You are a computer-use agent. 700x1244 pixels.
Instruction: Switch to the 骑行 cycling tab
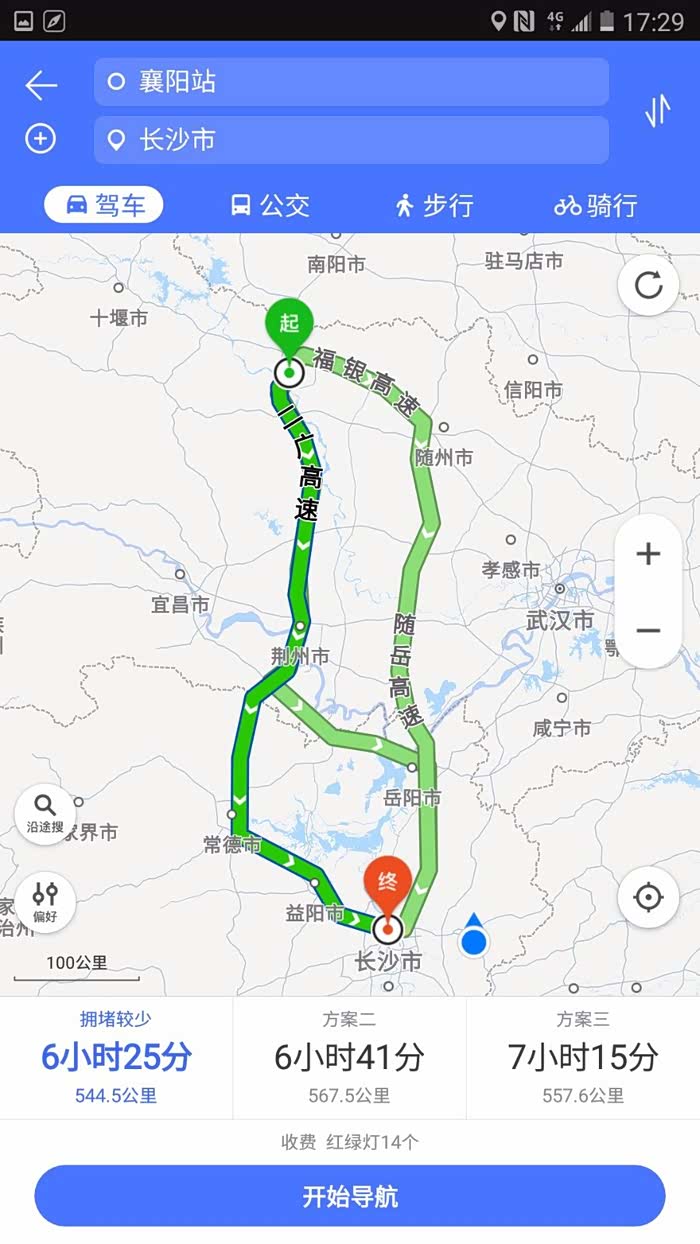click(596, 206)
